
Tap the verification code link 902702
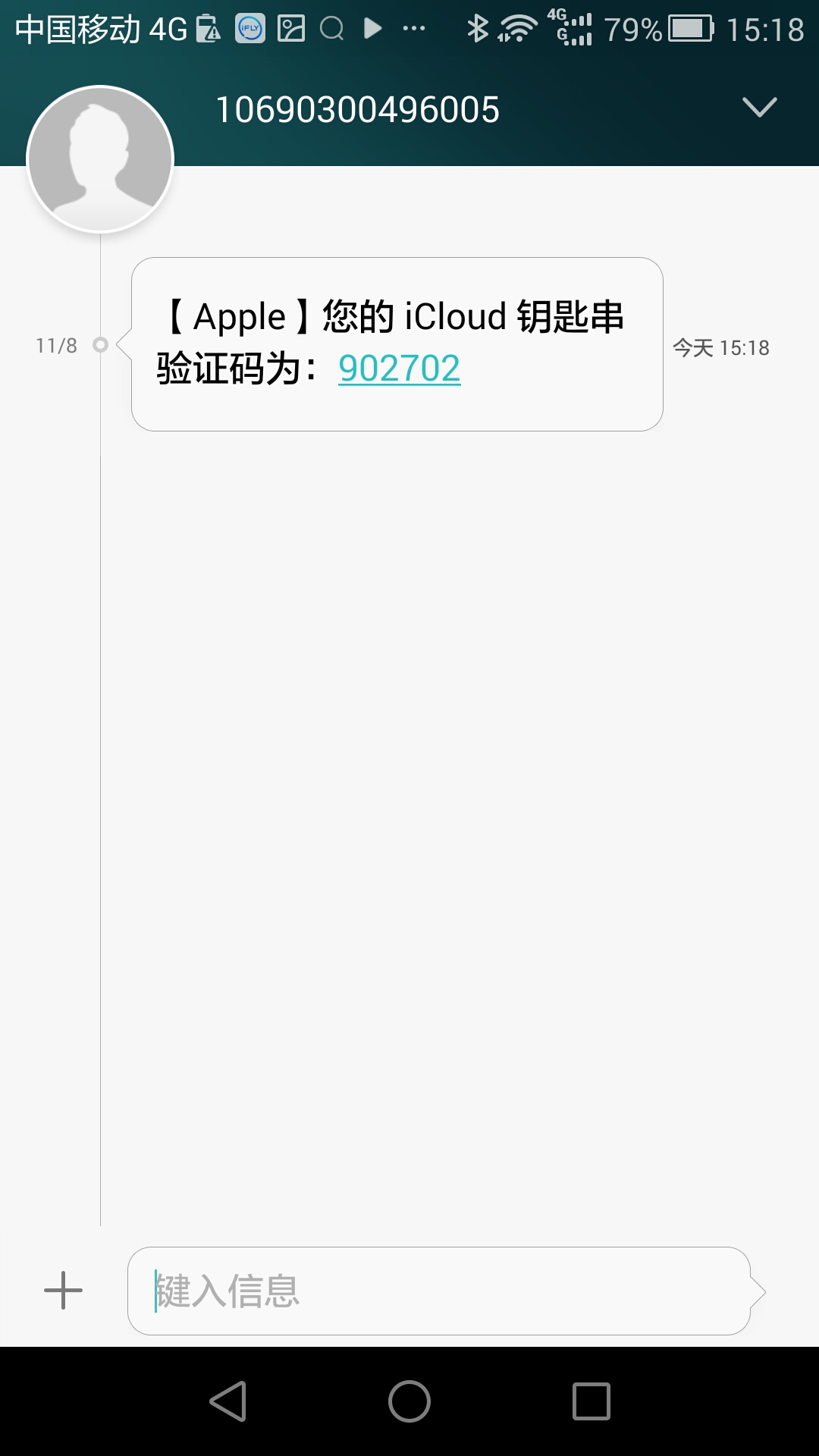pyautogui.click(x=399, y=369)
